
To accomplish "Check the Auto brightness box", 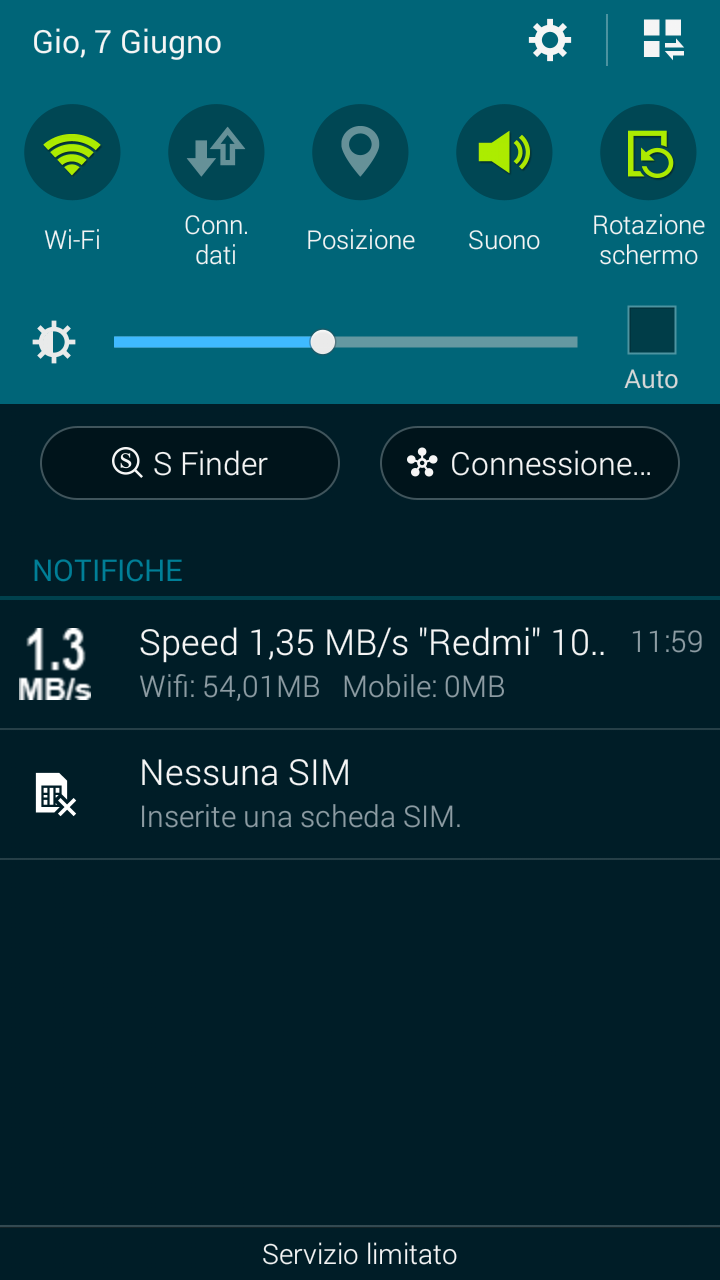I will coord(652,330).
